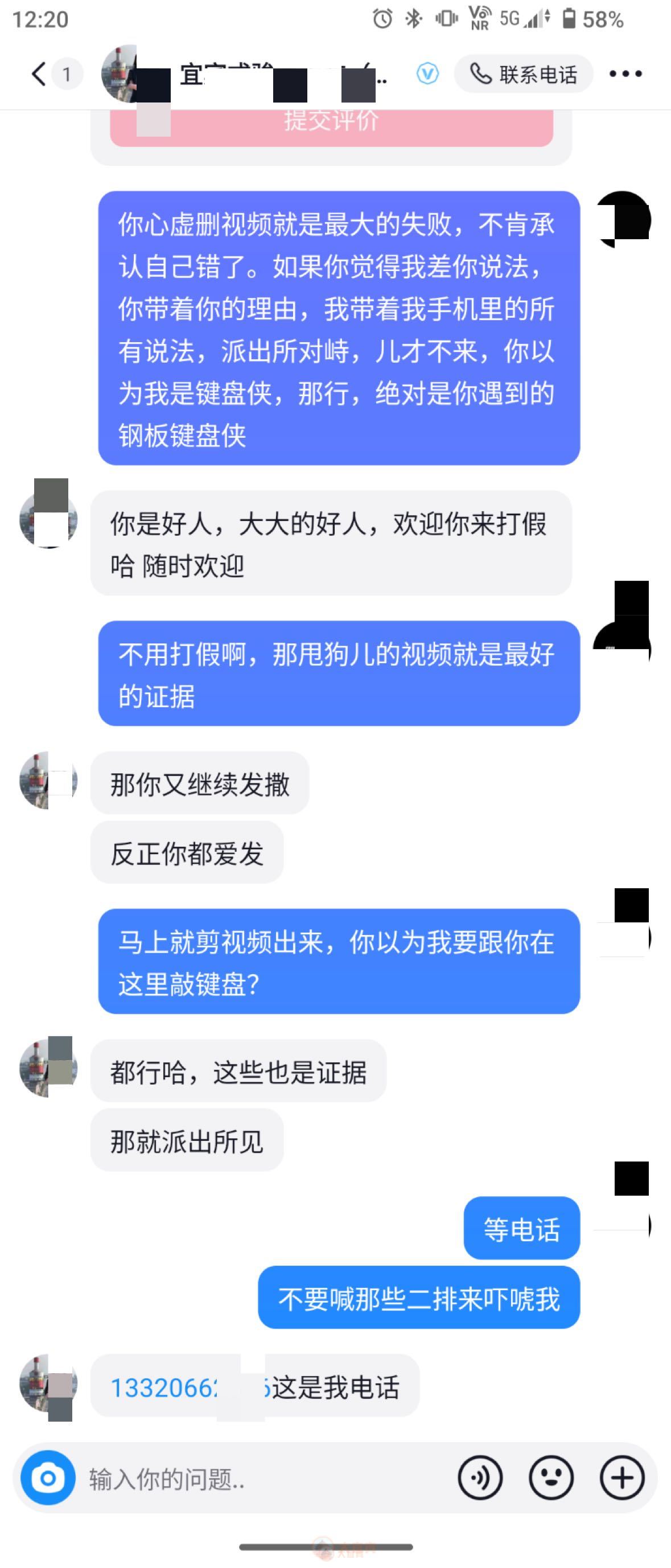Open the emoji picker

point(551,1478)
